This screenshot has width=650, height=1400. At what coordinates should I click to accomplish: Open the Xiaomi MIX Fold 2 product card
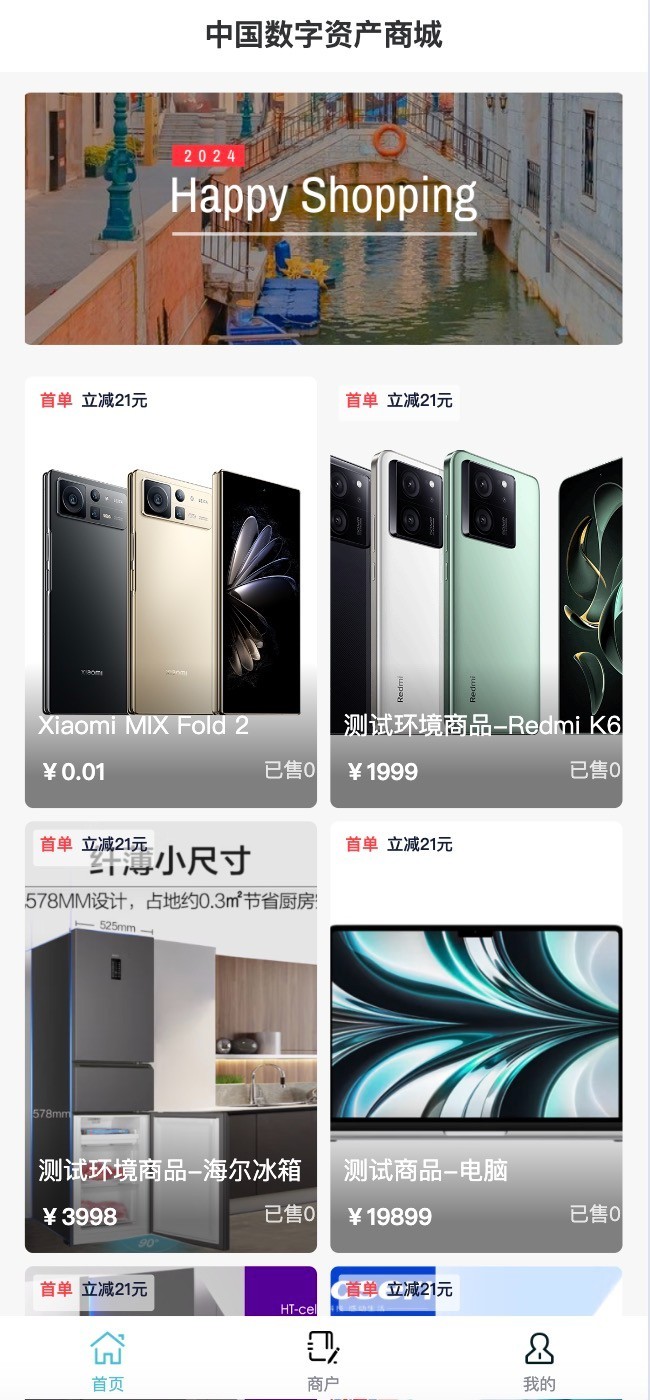point(171,592)
